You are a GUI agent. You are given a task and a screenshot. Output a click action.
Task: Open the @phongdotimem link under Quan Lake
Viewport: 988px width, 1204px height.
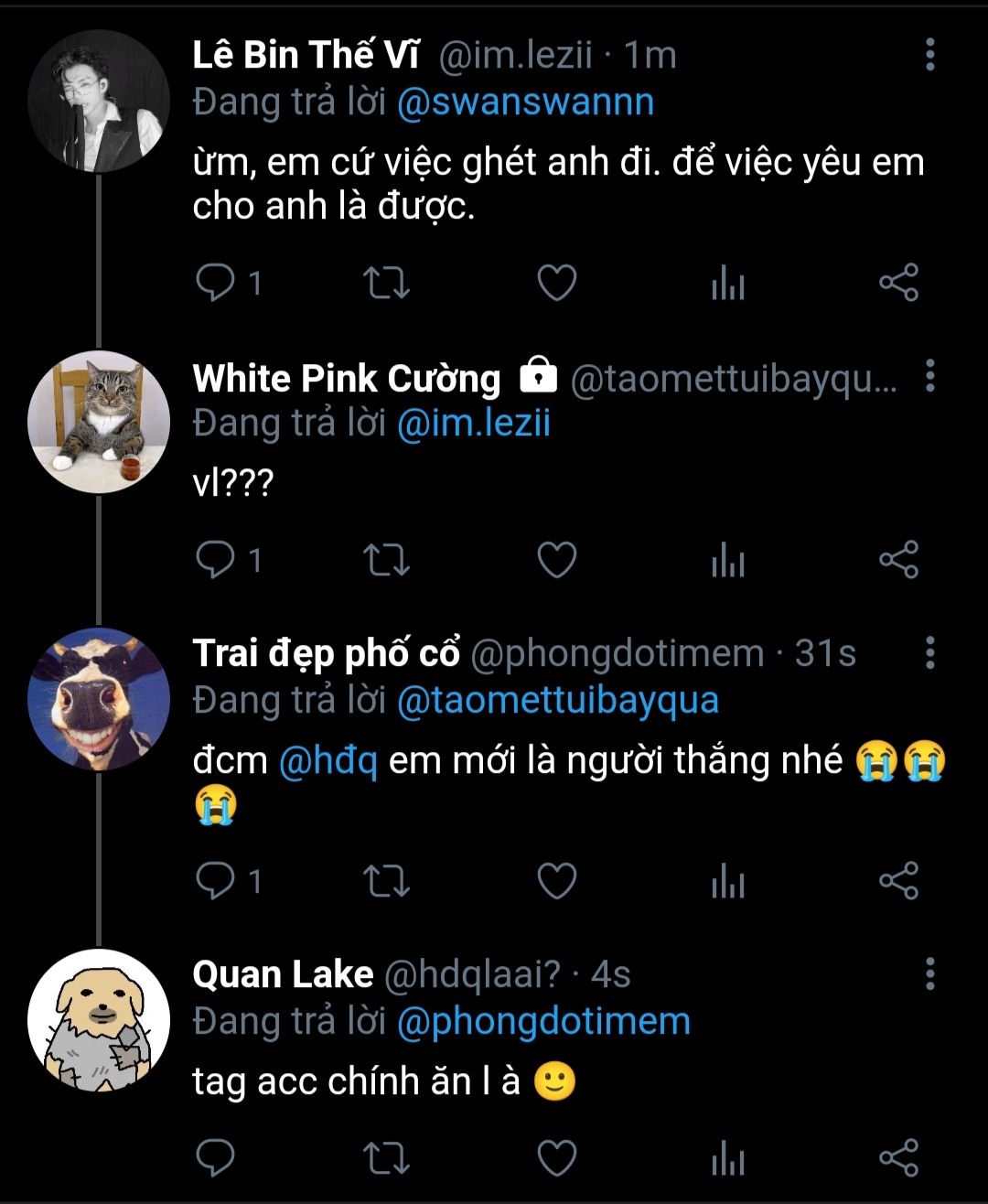tap(543, 1021)
